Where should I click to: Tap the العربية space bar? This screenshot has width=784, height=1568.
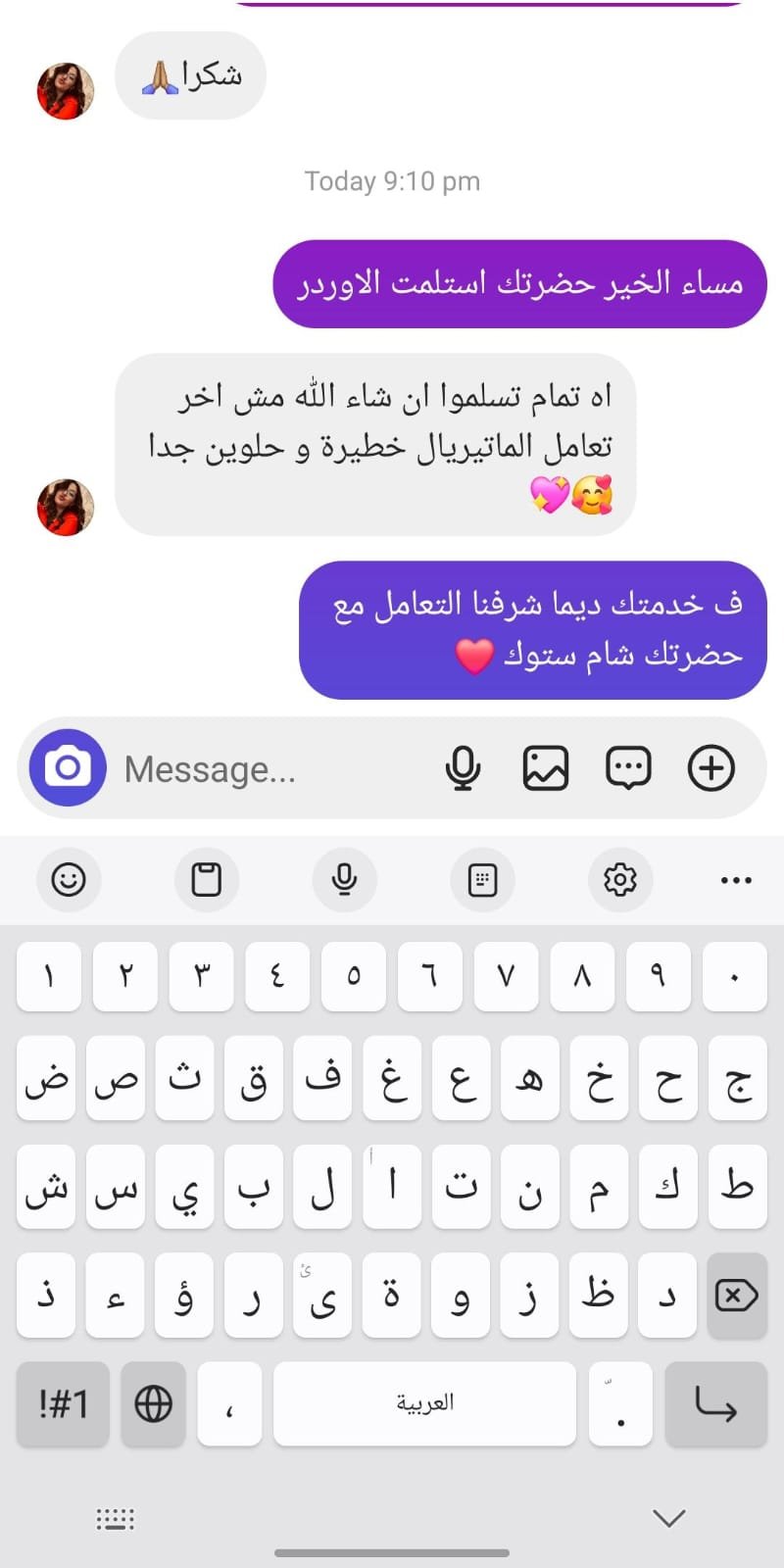click(424, 1403)
